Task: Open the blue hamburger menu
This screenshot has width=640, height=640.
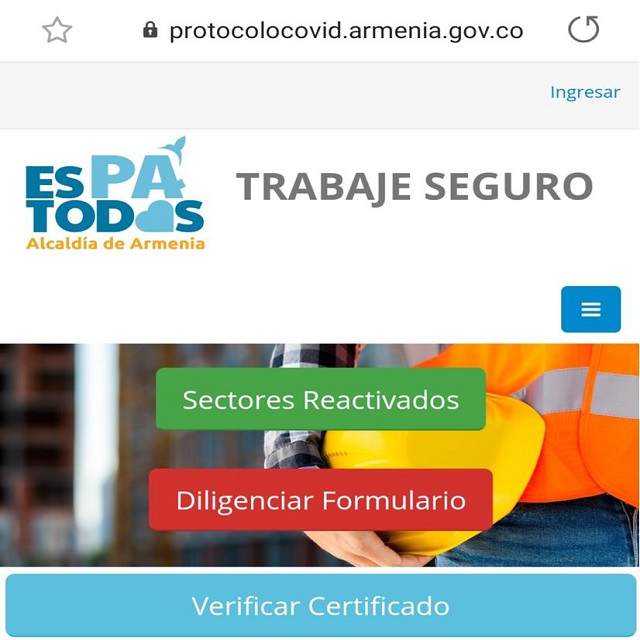Action: 591,309
